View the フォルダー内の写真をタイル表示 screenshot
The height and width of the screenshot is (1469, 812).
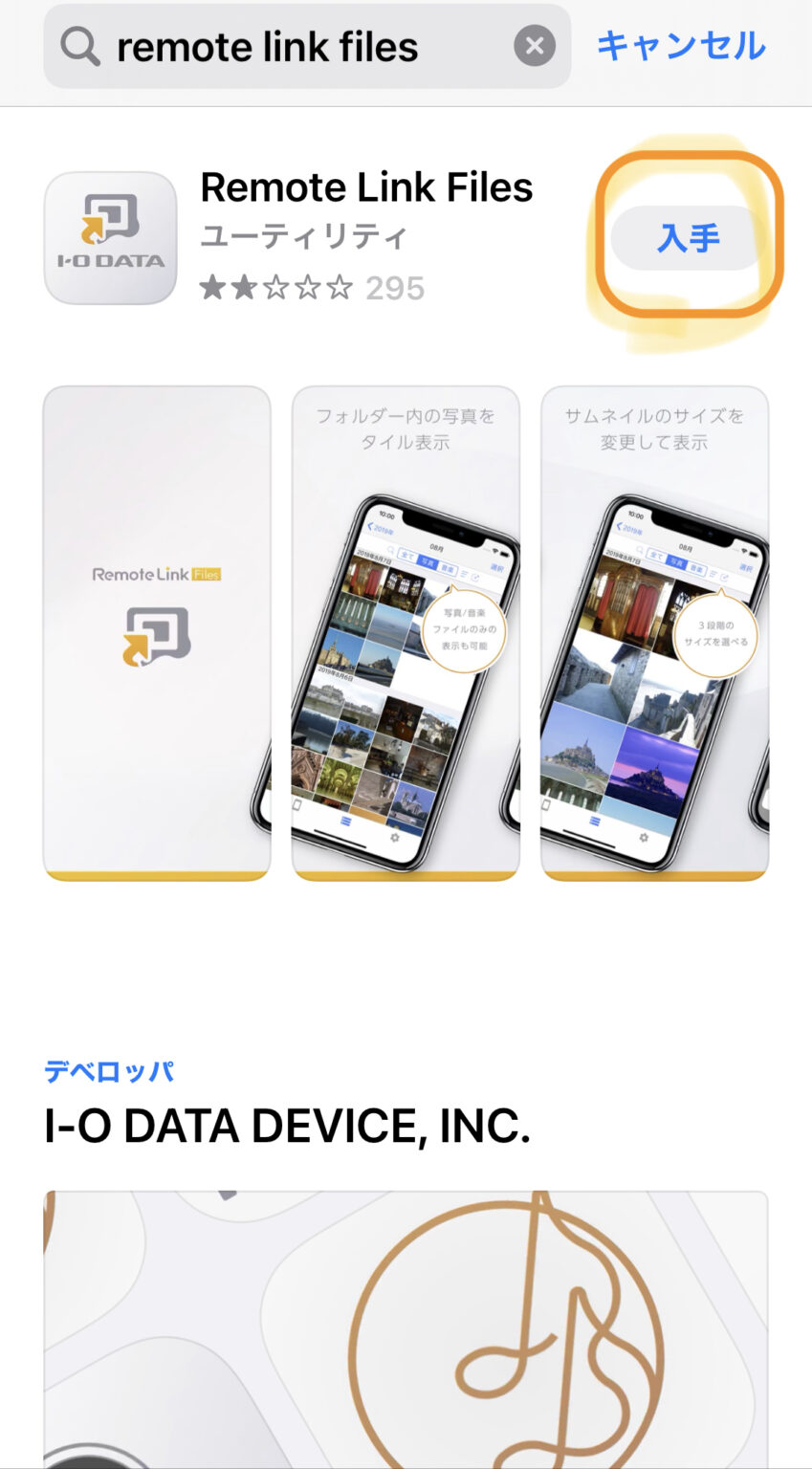[406, 631]
